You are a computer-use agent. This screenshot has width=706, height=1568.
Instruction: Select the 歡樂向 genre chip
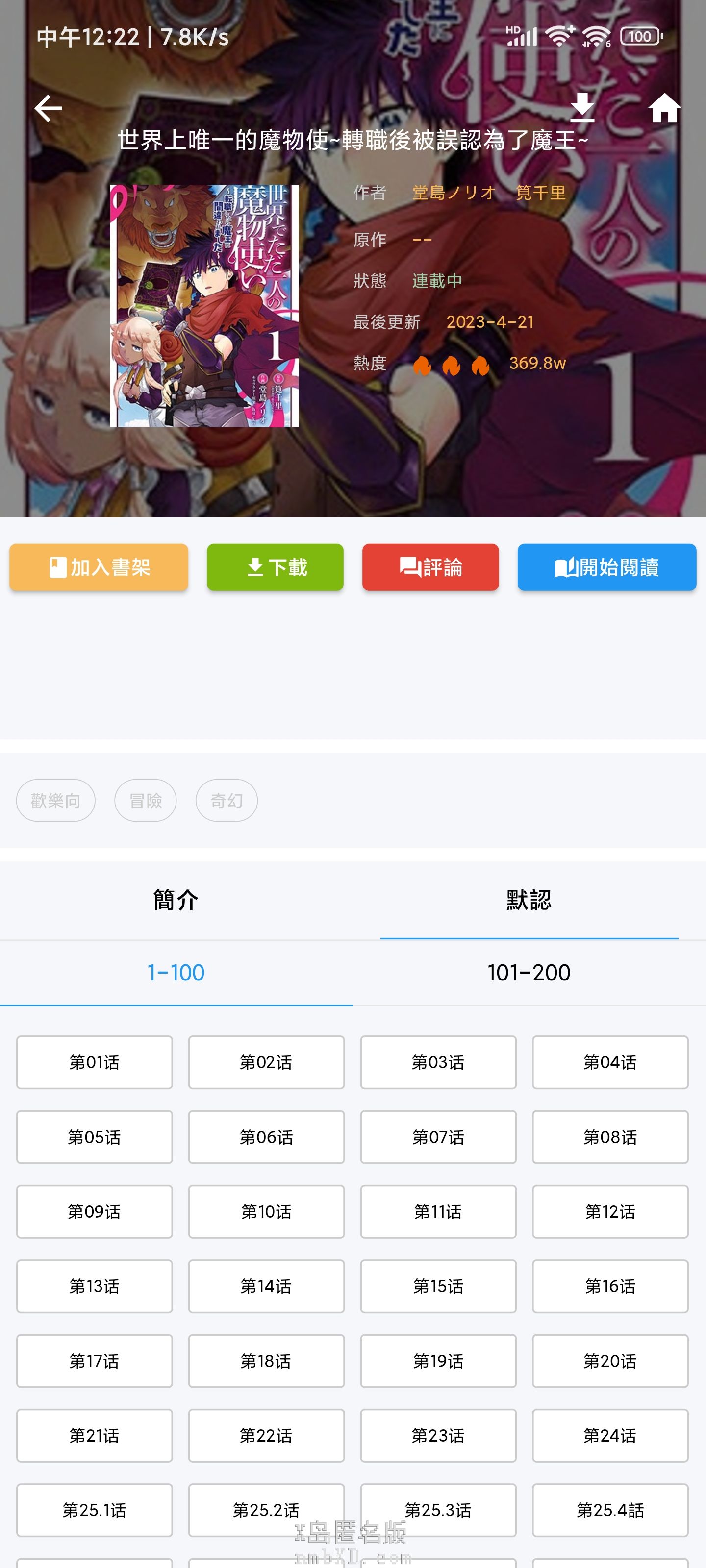click(55, 801)
